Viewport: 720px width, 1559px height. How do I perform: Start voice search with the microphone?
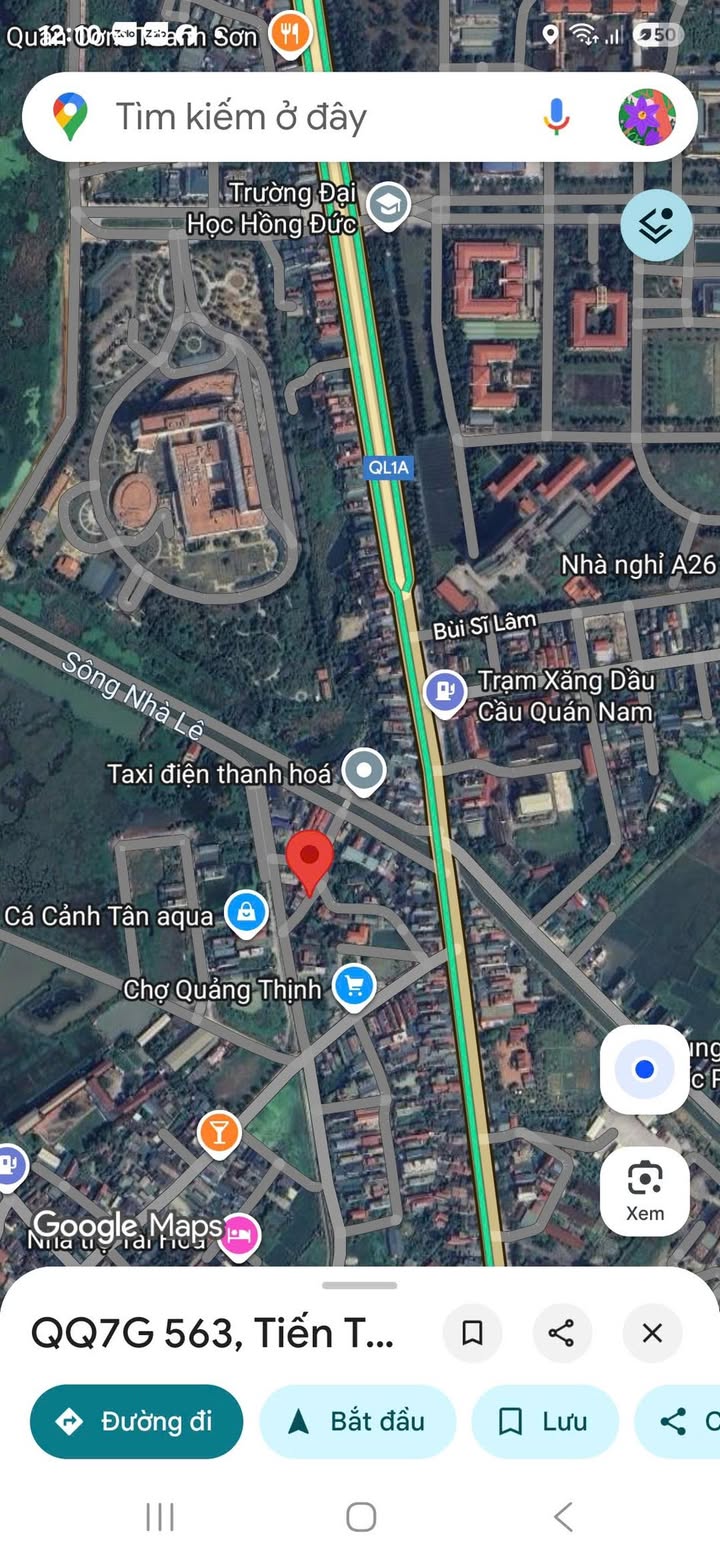[556, 117]
